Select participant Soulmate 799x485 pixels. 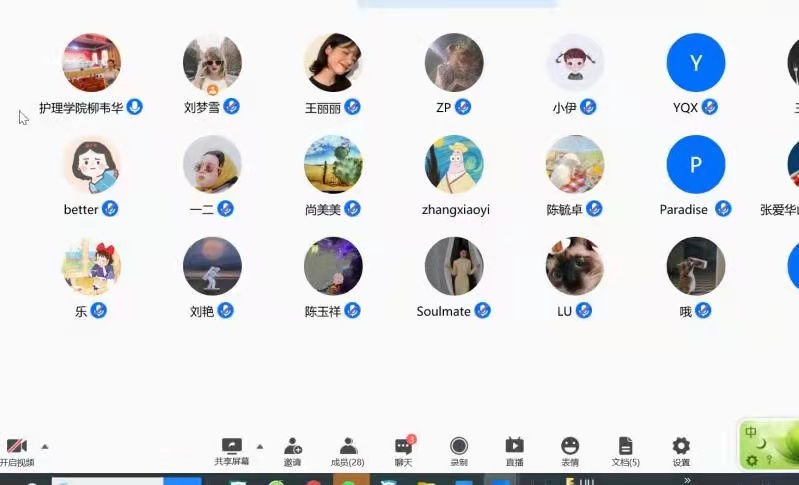click(454, 267)
